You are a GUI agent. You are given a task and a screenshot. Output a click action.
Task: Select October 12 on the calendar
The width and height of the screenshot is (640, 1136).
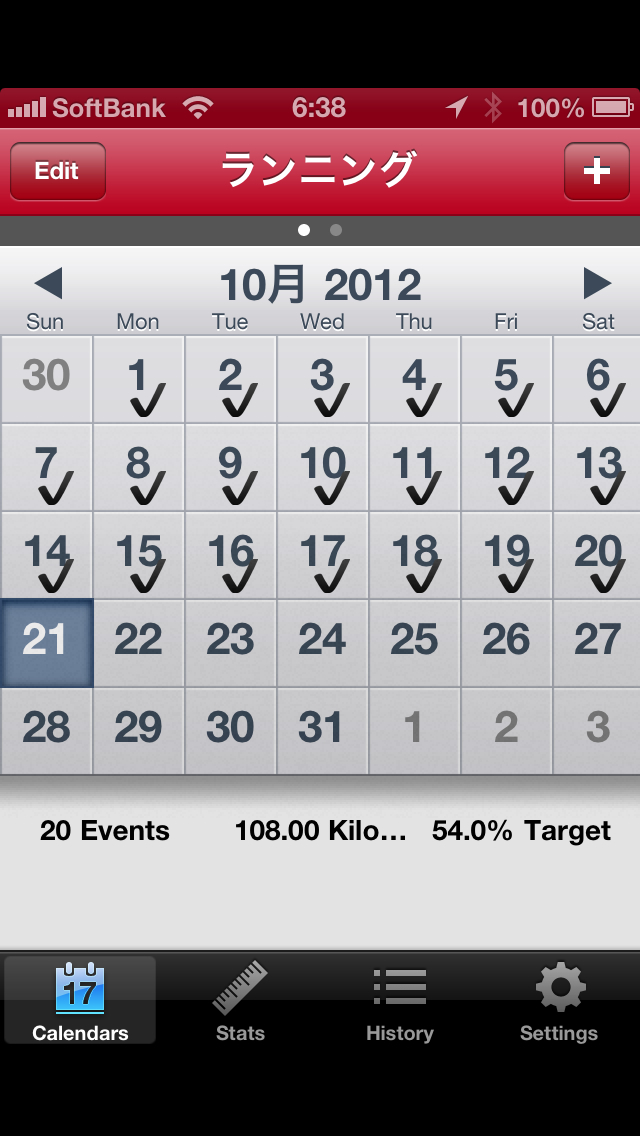(x=506, y=467)
